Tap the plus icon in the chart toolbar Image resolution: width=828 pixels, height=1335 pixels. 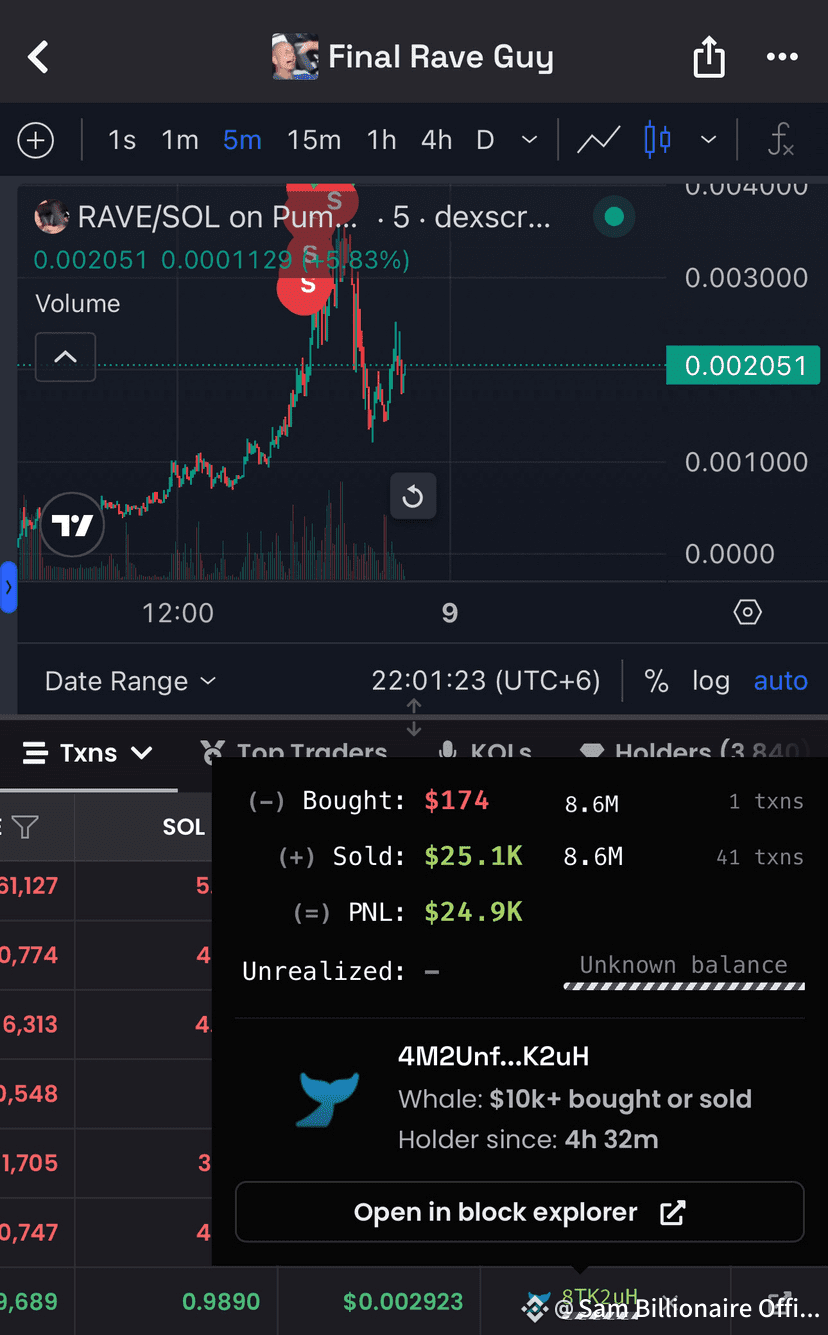tap(36, 140)
